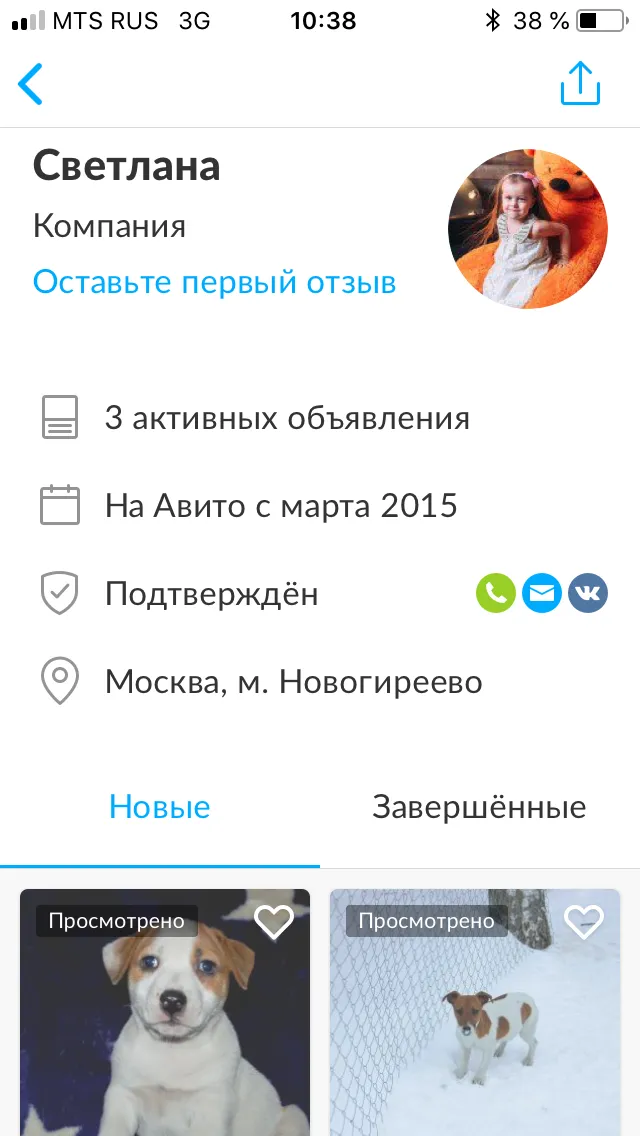Screen dimensions: 640x1136
Task: Tap the link Оставьте первый отзыв
Action: [x=215, y=283]
